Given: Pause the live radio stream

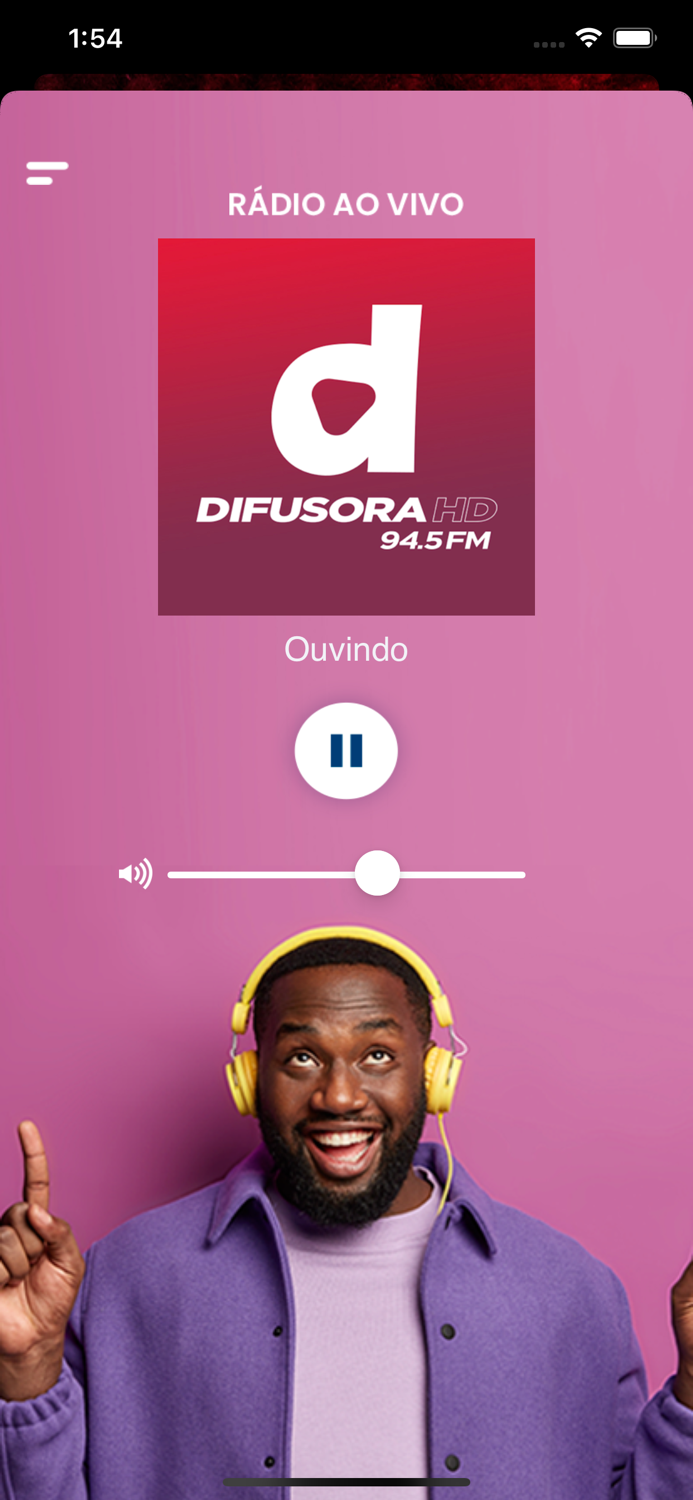Looking at the screenshot, I should (x=346, y=750).
